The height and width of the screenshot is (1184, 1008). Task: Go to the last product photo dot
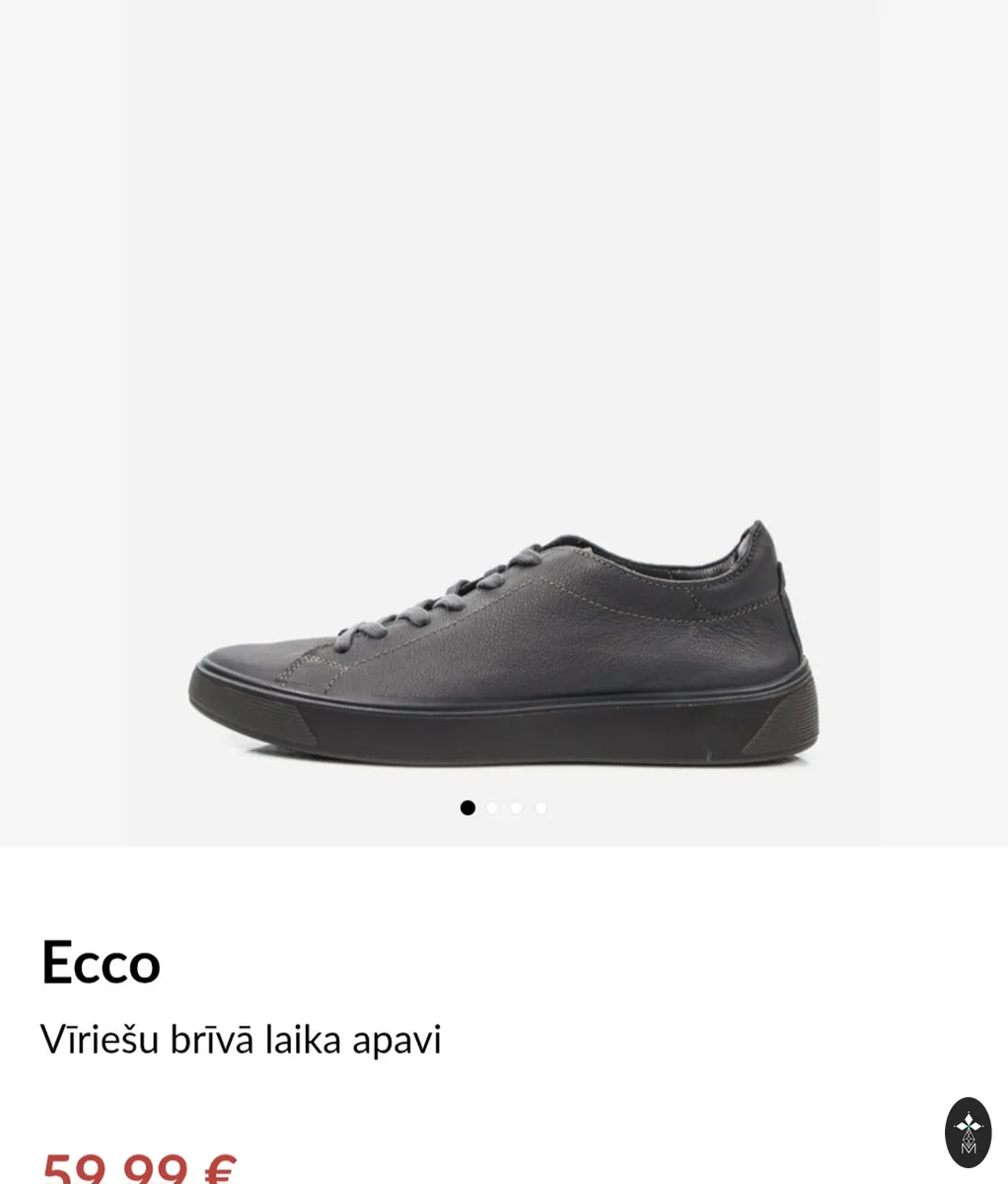[x=540, y=808]
